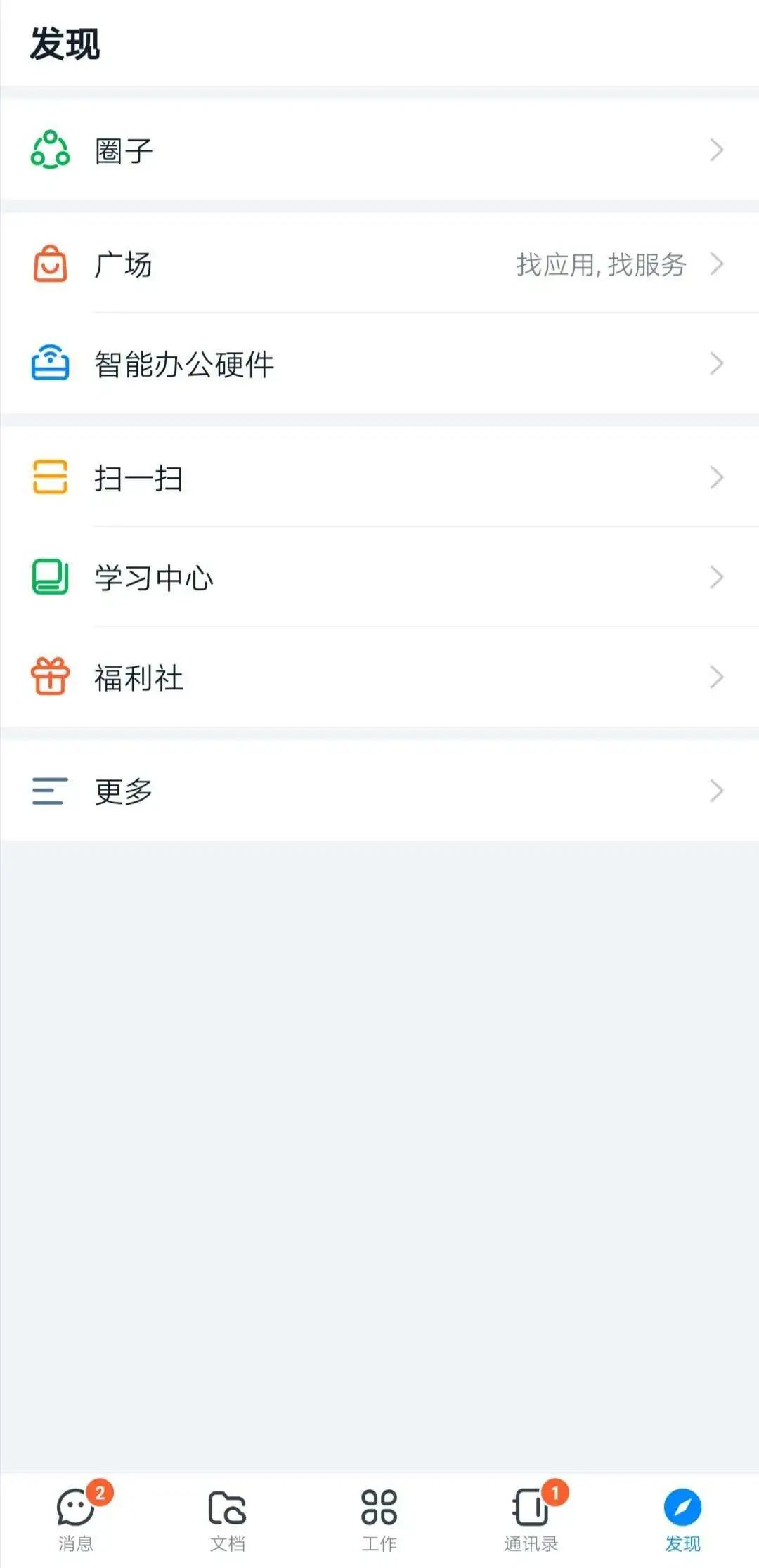Open the 更多 row

379,791
